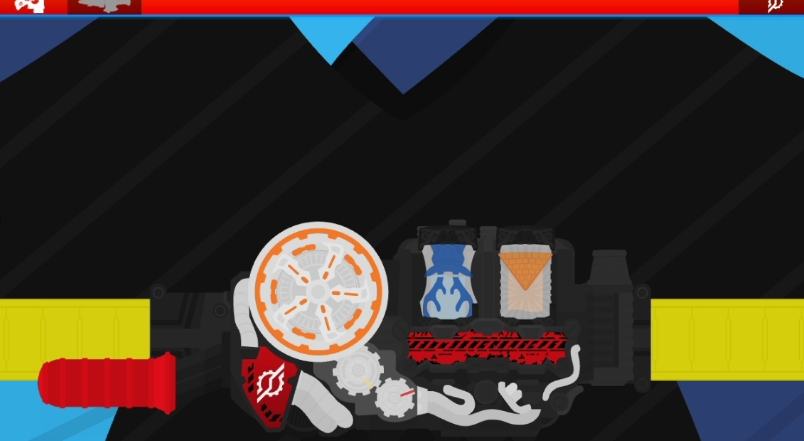
Task: Open the gray silhouette tab in top bar
Action: click(104, 6)
